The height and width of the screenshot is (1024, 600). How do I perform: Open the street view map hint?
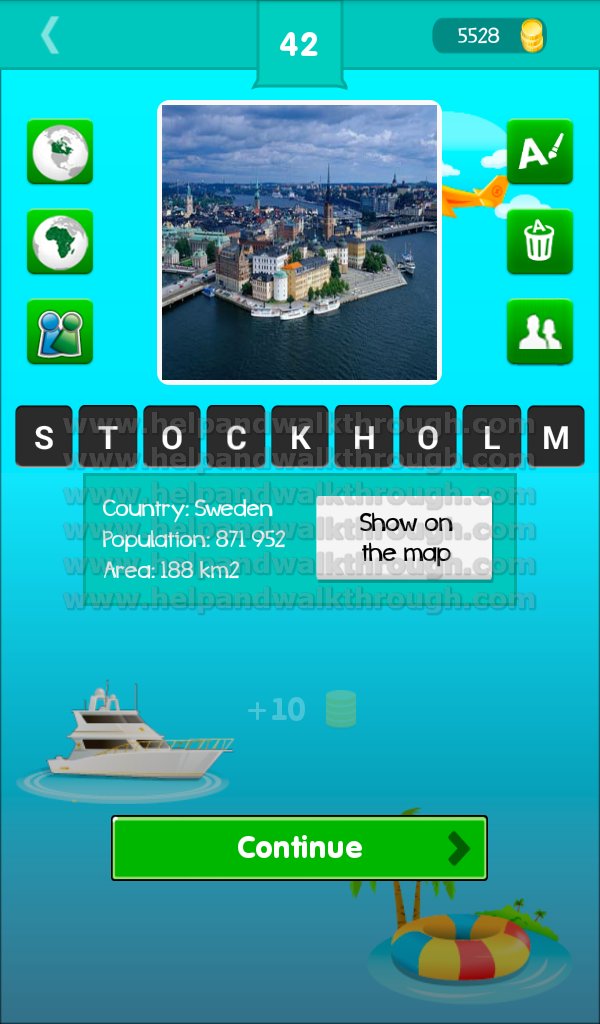pos(60,332)
